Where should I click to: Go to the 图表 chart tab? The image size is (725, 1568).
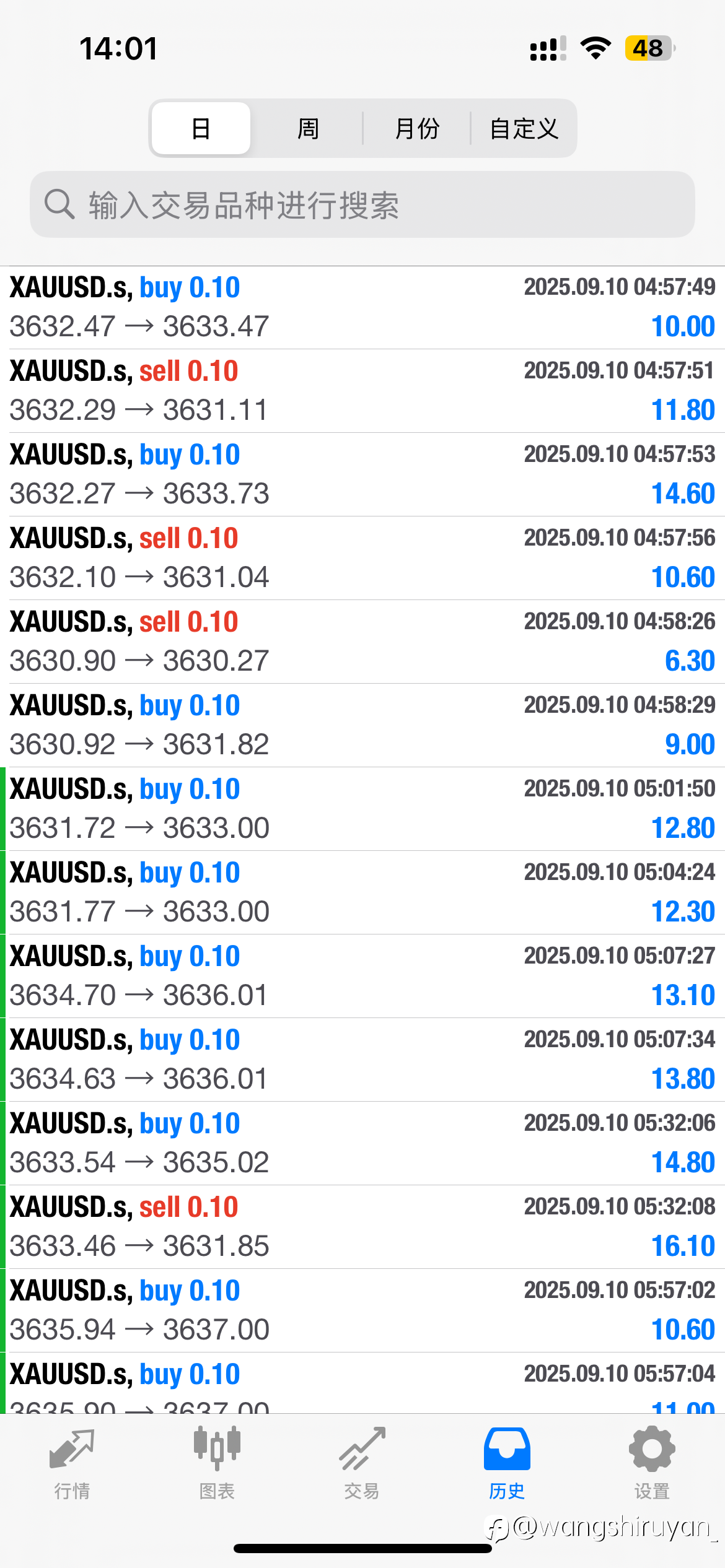[x=217, y=1463]
